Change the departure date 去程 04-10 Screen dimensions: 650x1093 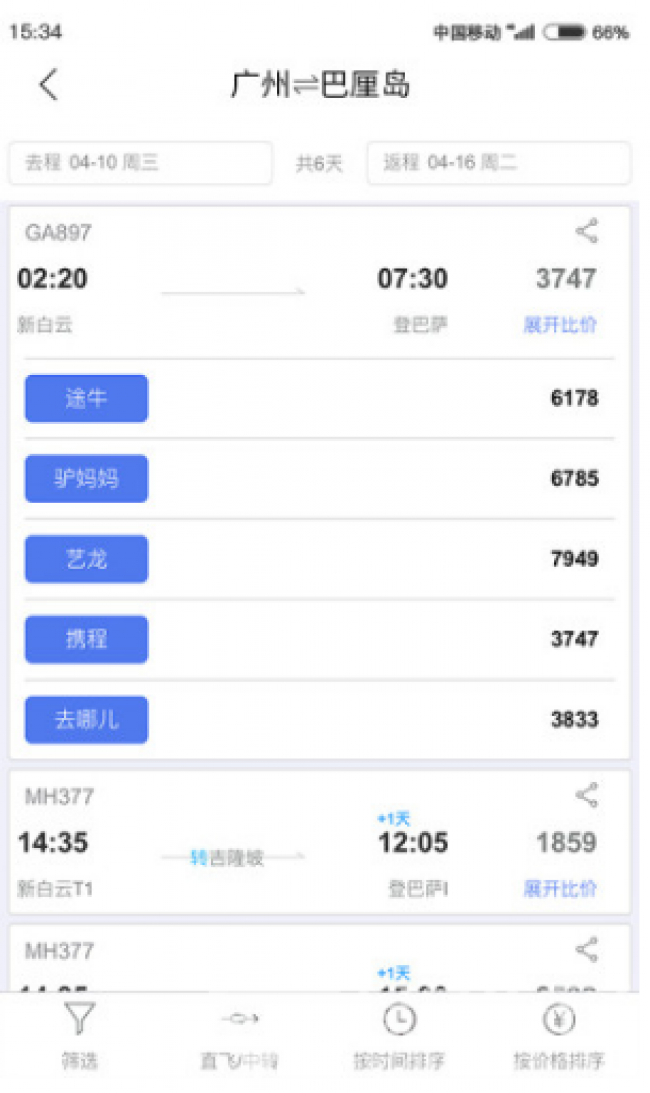click(x=140, y=163)
